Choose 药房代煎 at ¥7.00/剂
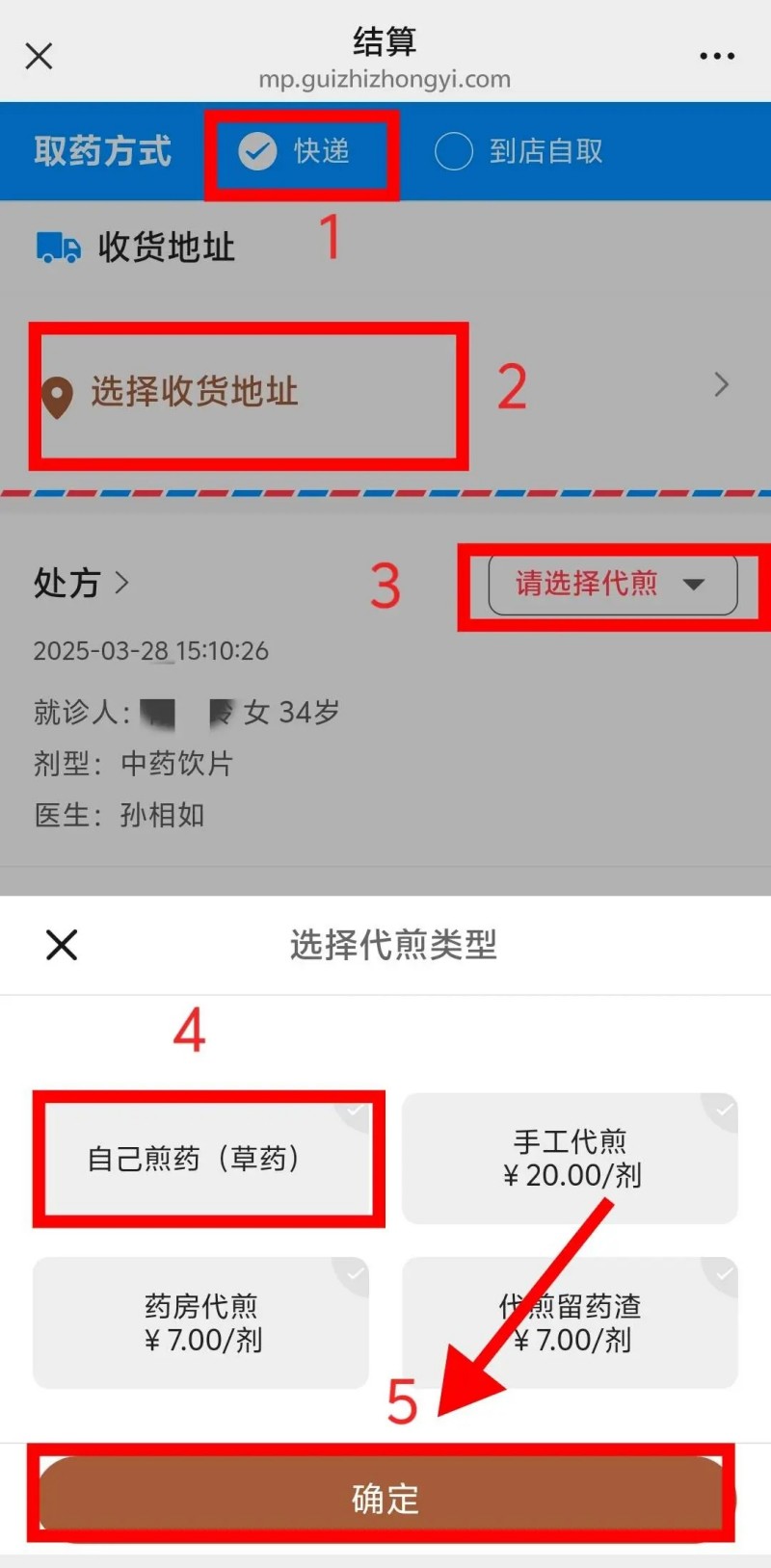771x1568 pixels. click(x=200, y=1322)
